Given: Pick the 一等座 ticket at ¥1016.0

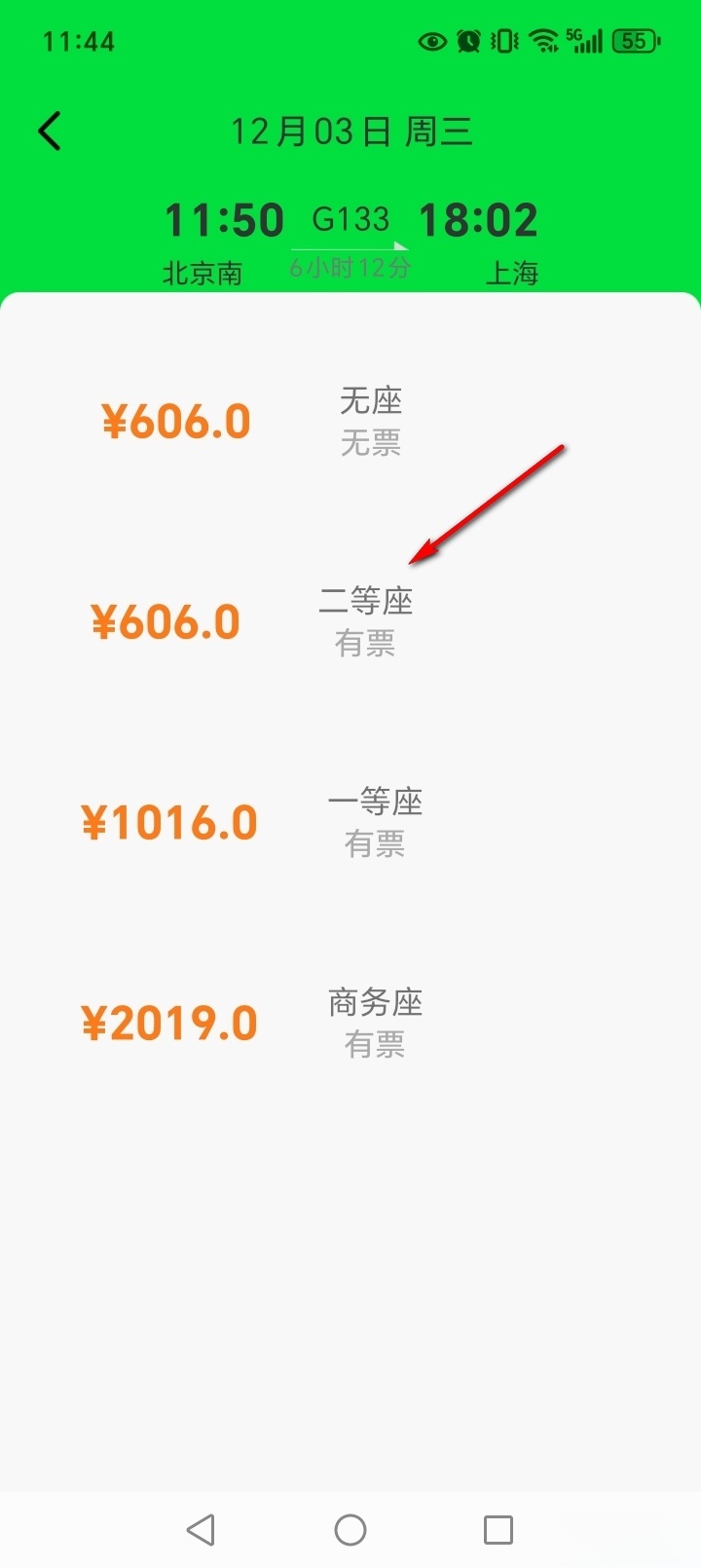Looking at the screenshot, I should (x=374, y=822).
